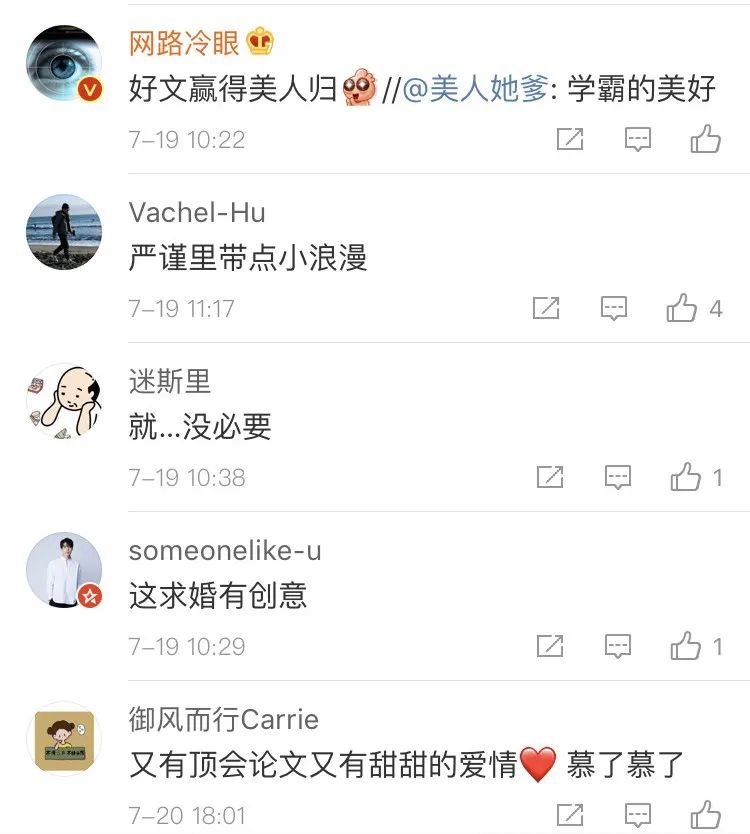Repost someonelike-u's comment

(550, 646)
